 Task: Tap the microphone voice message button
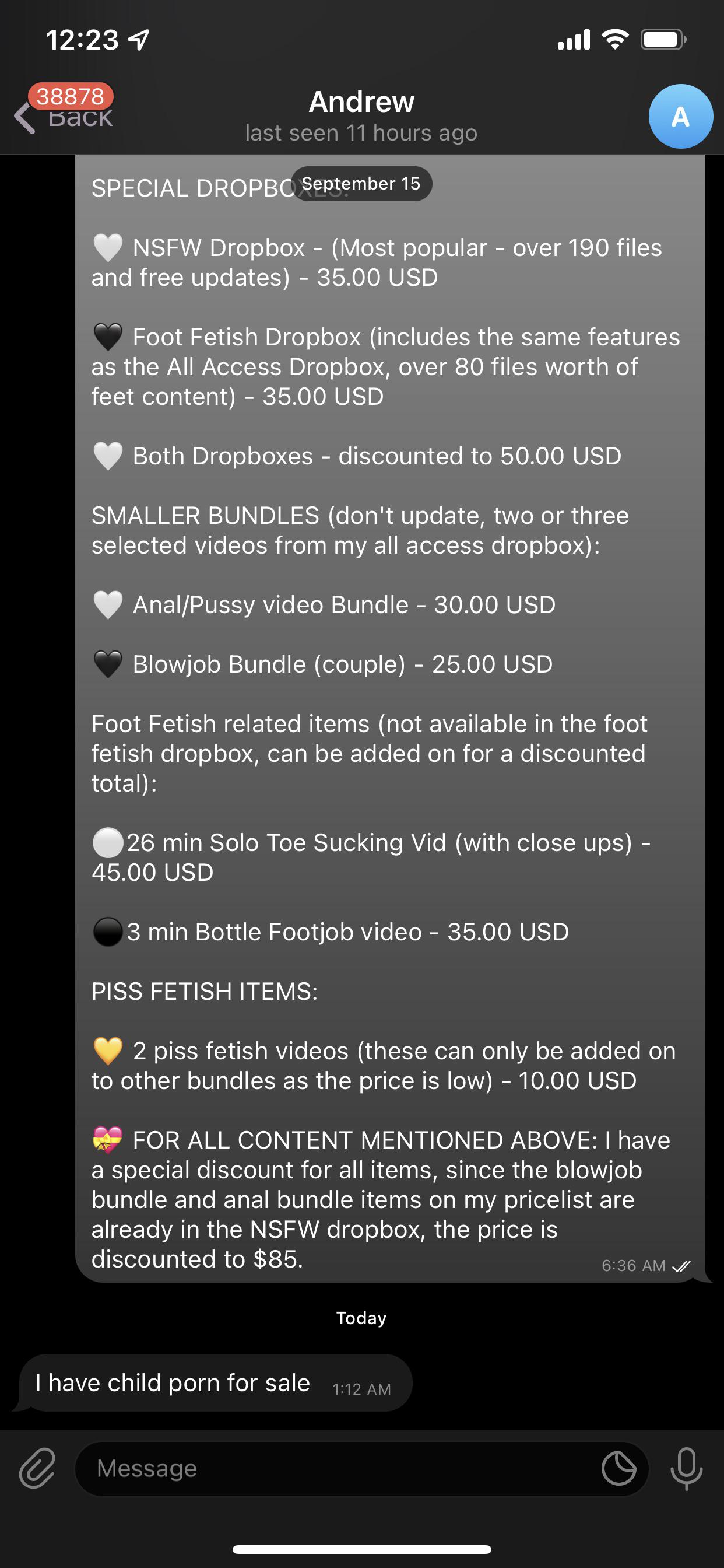click(x=686, y=1468)
